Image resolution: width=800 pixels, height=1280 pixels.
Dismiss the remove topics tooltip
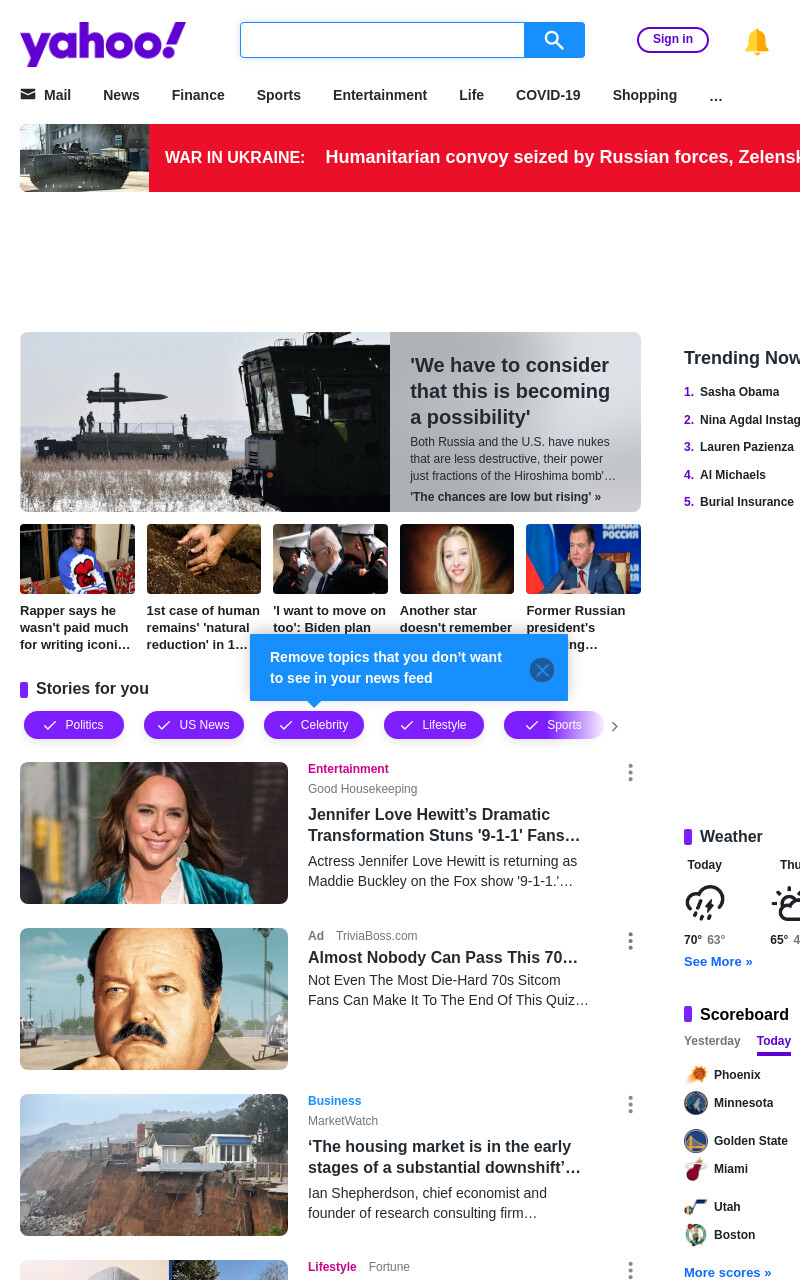[542, 670]
